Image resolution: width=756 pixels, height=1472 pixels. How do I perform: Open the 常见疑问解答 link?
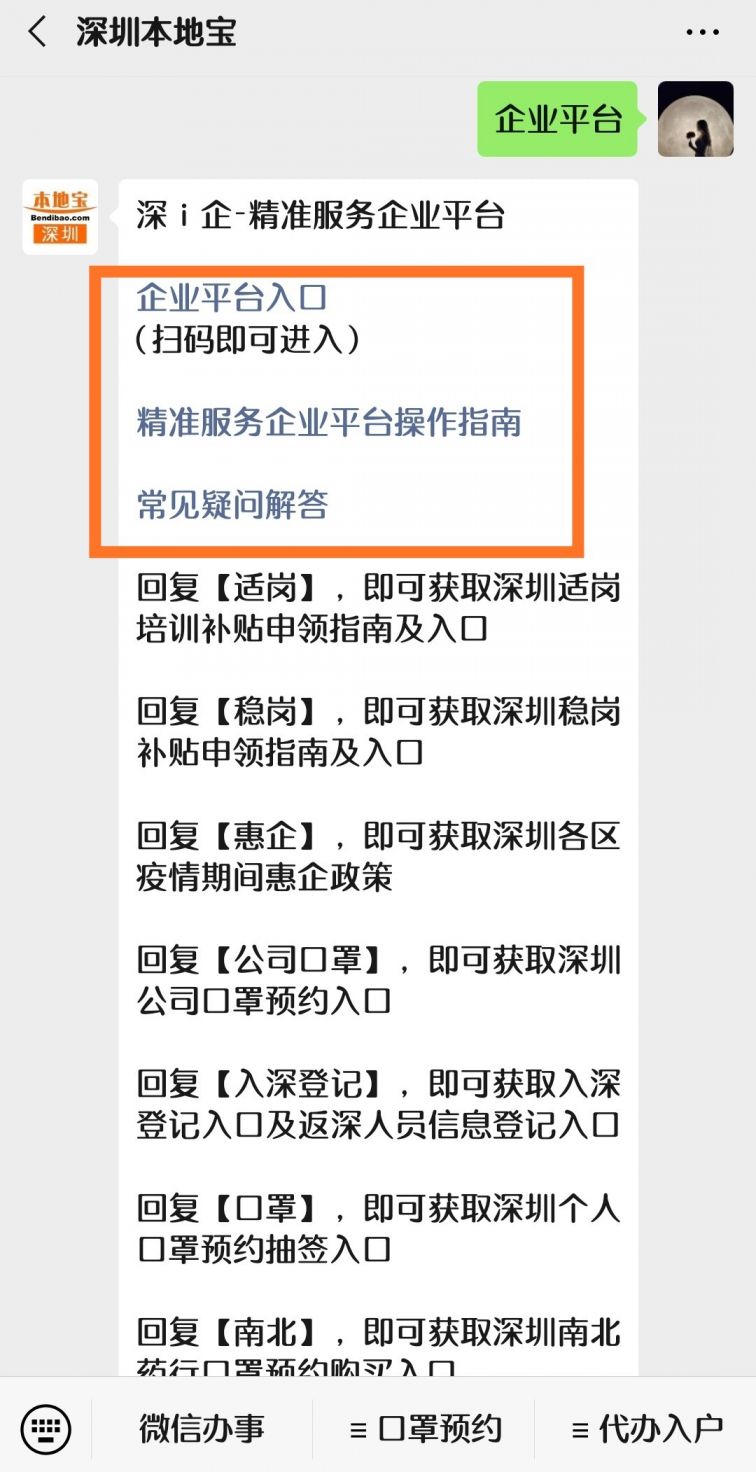point(232,505)
